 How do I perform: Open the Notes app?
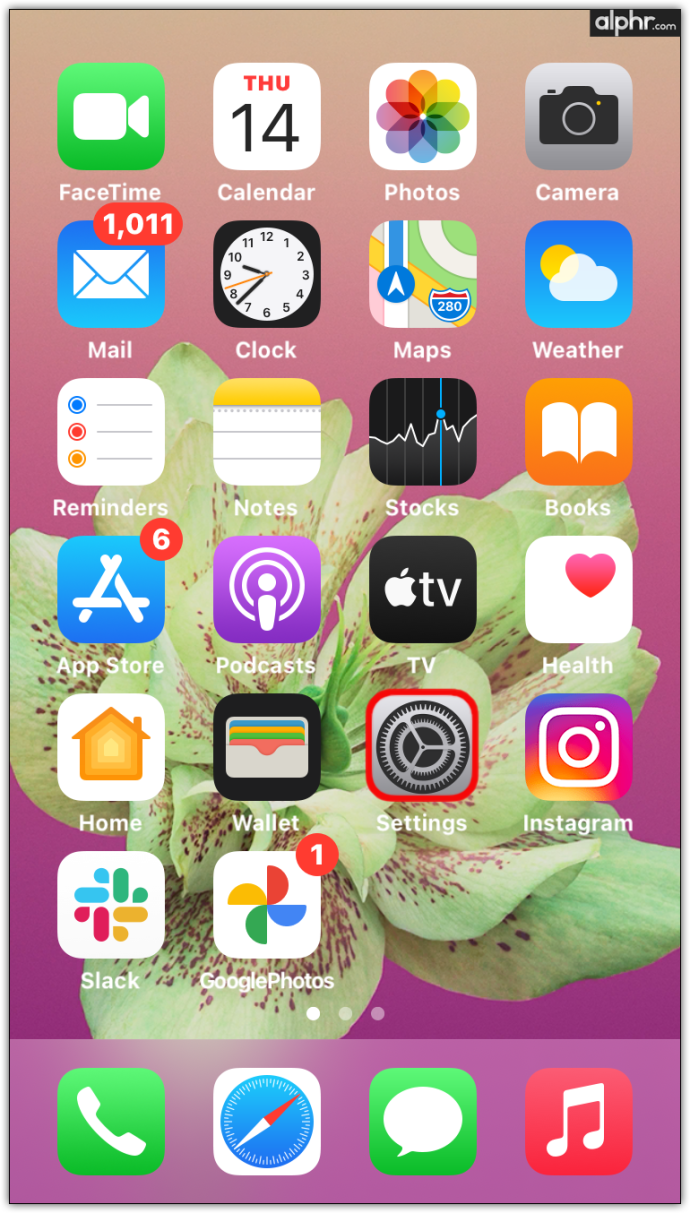pos(267,432)
